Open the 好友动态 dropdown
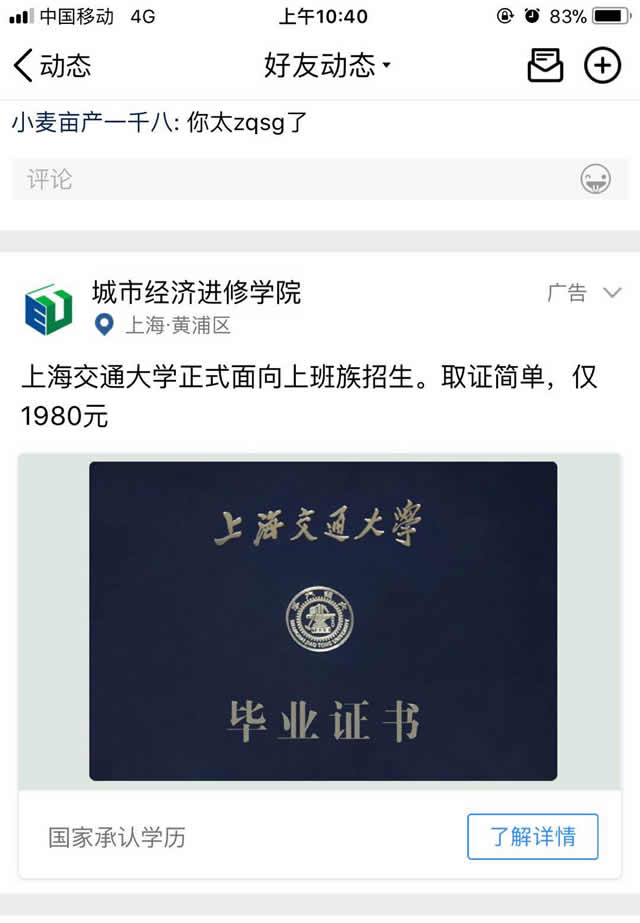 pyautogui.click(x=327, y=66)
